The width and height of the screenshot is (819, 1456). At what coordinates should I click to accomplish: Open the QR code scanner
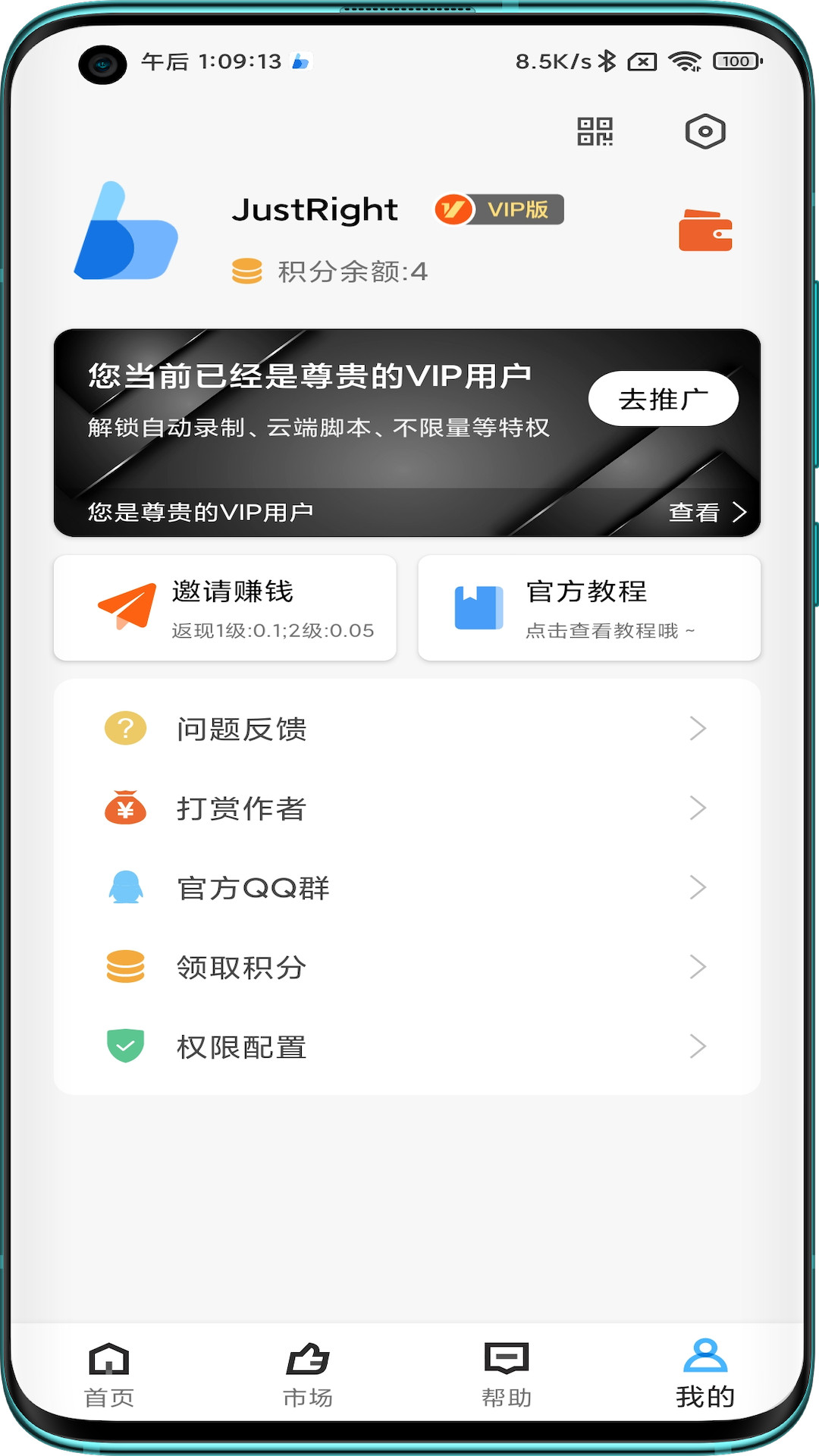[x=596, y=132]
